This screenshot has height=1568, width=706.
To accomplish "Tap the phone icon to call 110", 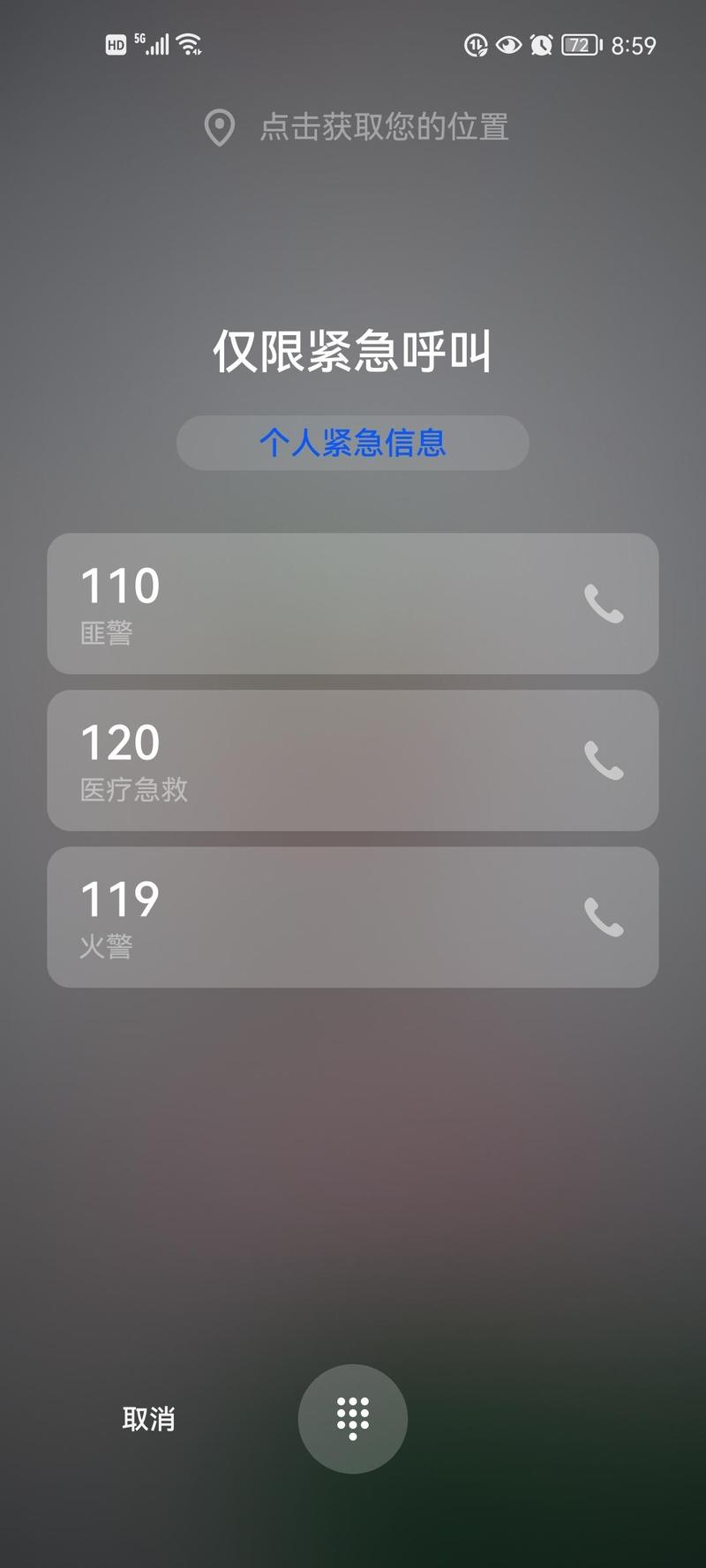I will [603, 605].
